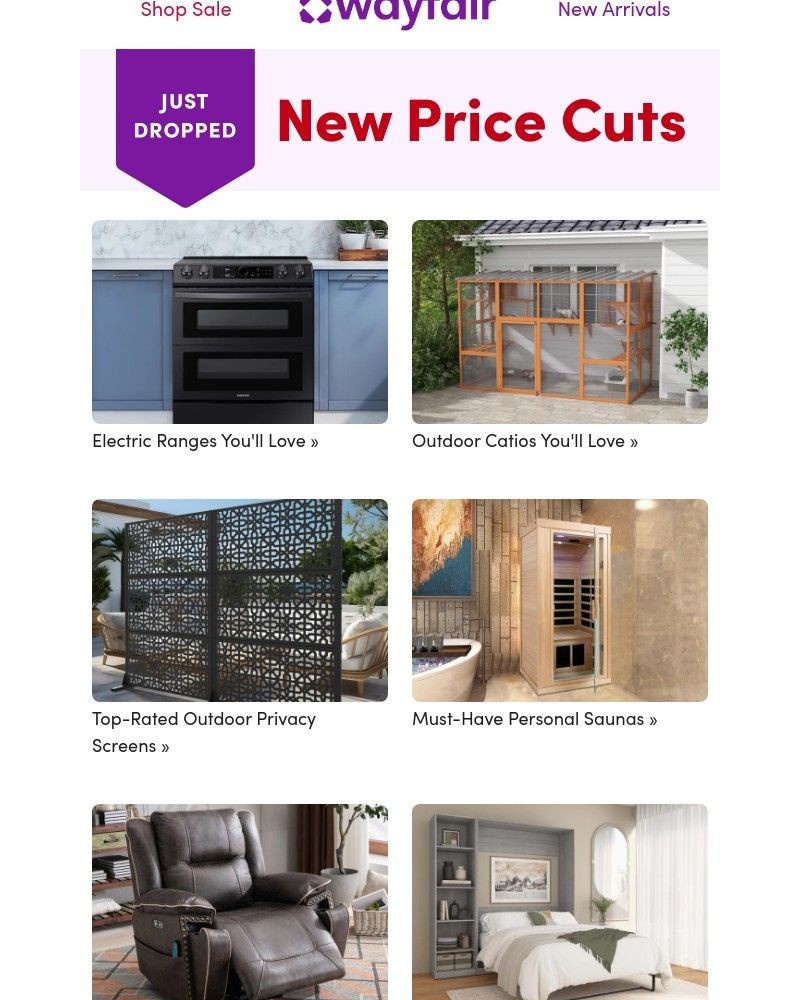The image size is (800, 1000).
Task: Open the outdoor privacy screen image
Action: (240, 600)
